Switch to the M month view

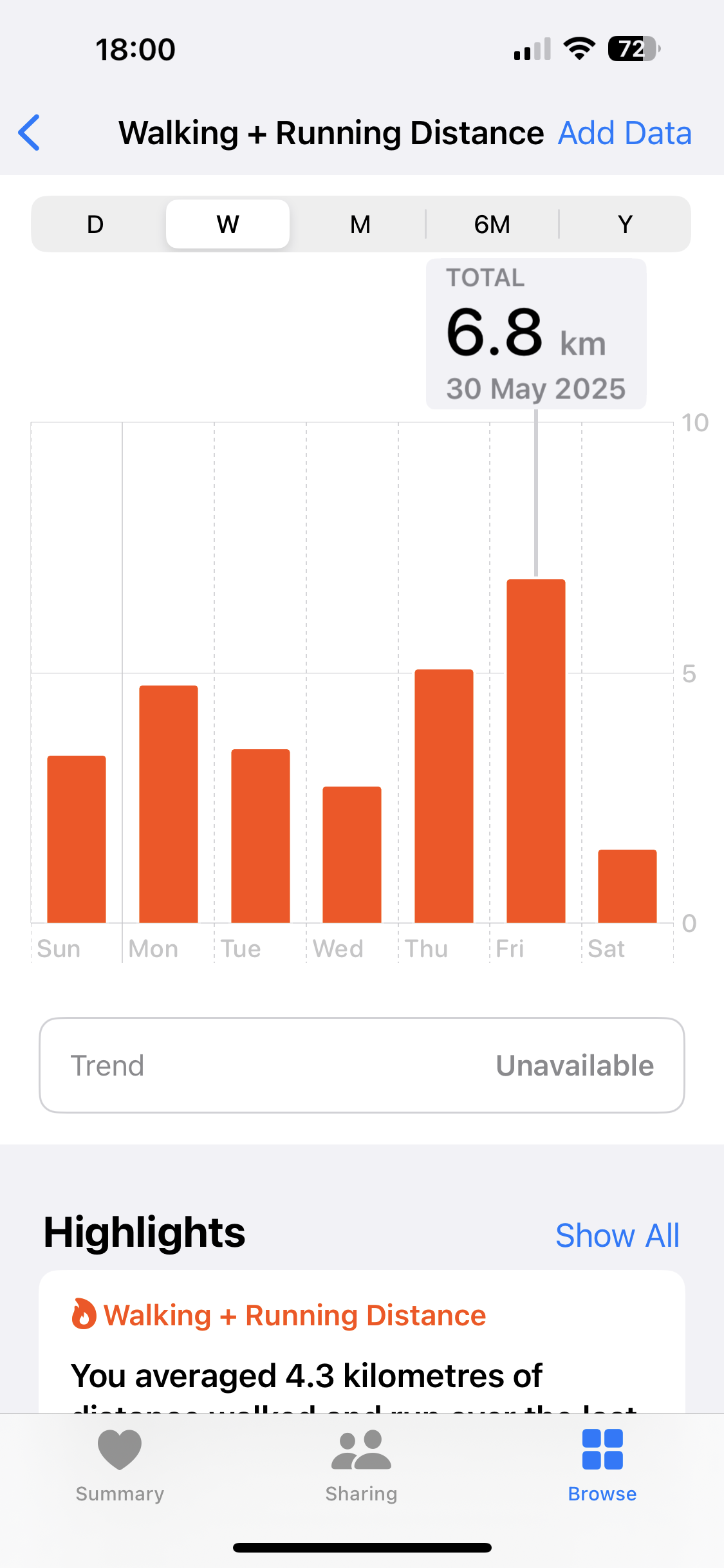360,224
